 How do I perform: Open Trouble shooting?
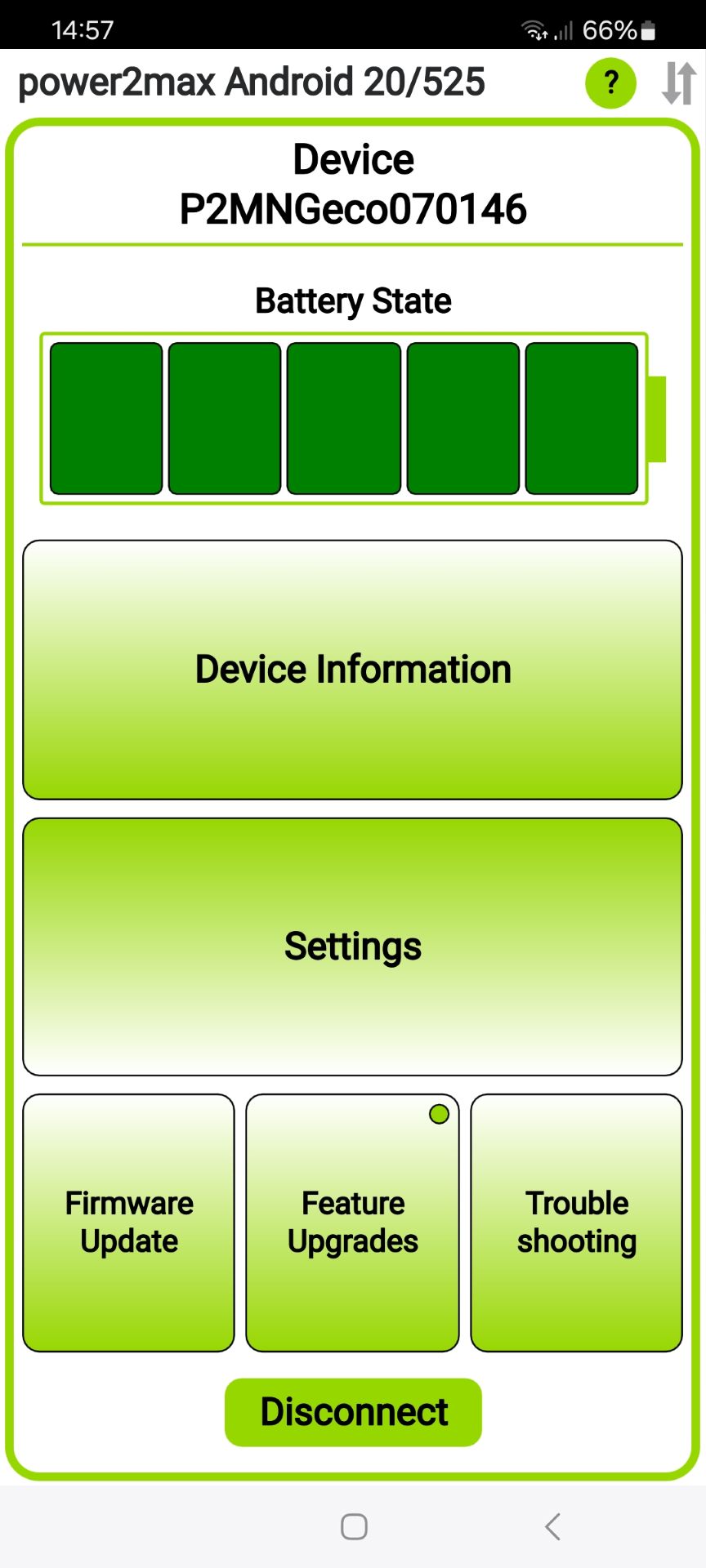click(576, 1223)
